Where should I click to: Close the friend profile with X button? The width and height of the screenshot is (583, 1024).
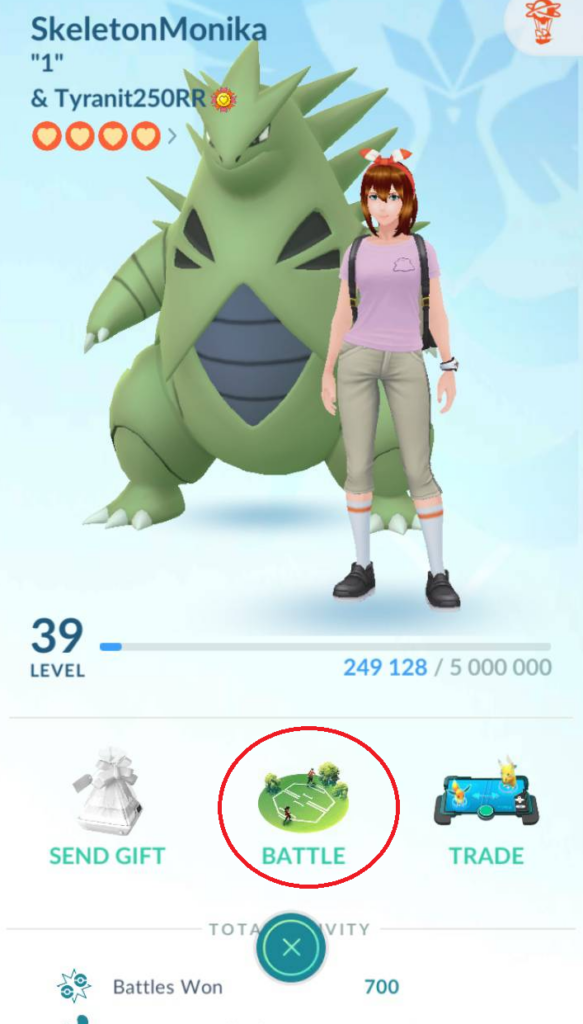tap(291, 947)
